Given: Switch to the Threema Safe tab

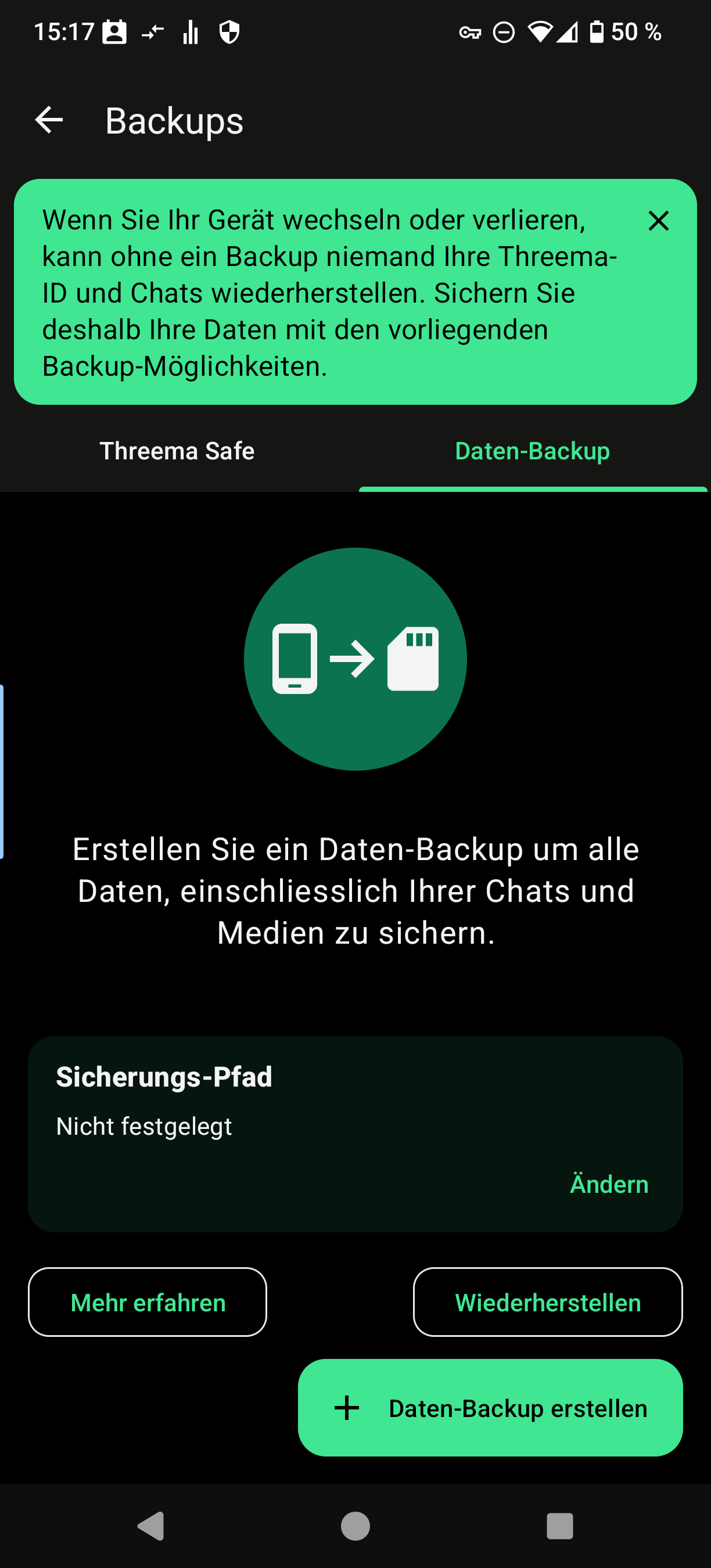Looking at the screenshot, I should (177, 451).
